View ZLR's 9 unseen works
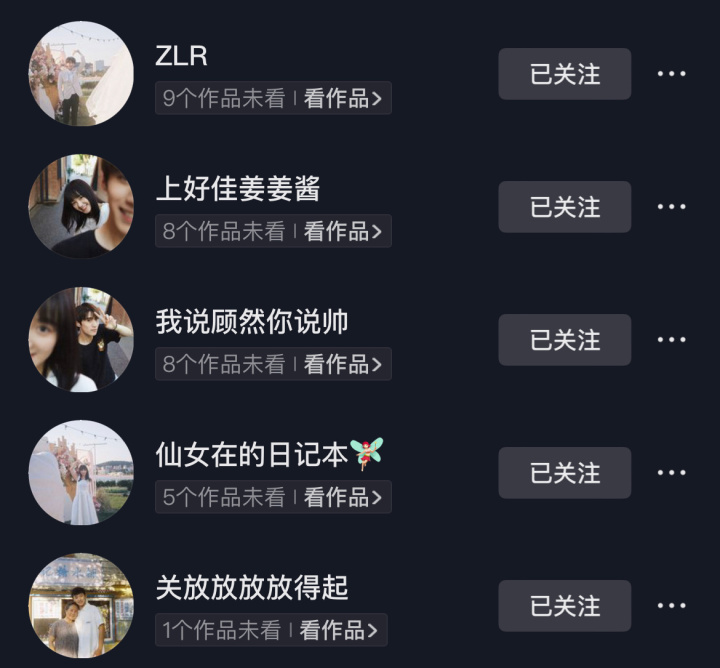Viewport: 720px width, 668px height. click(x=343, y=99)
